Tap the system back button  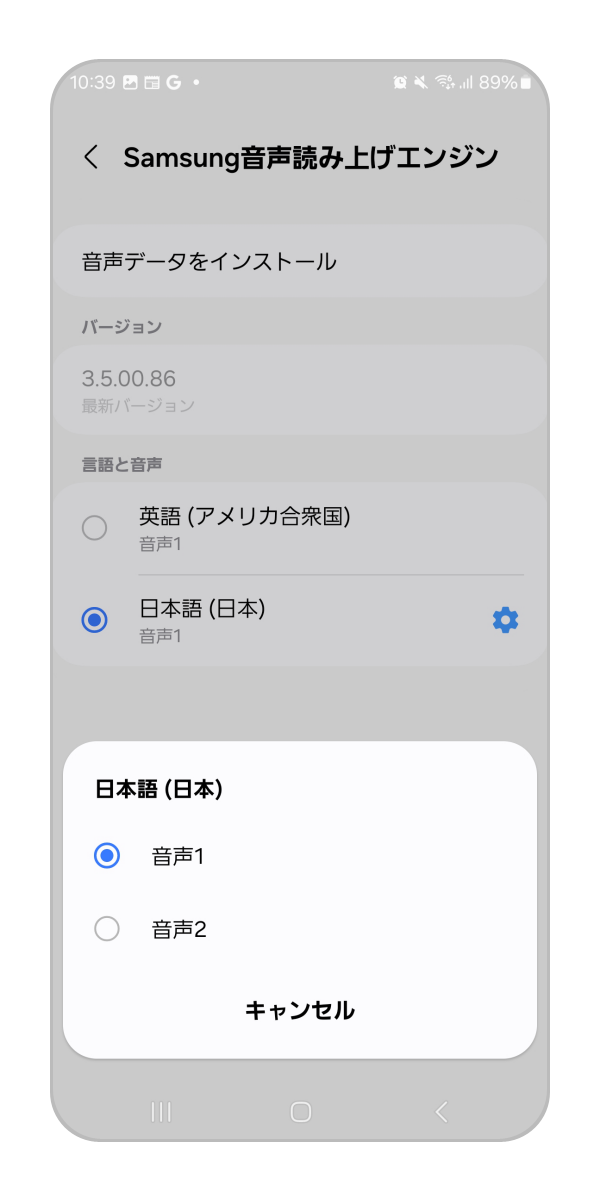click(x=441, y=1111)
